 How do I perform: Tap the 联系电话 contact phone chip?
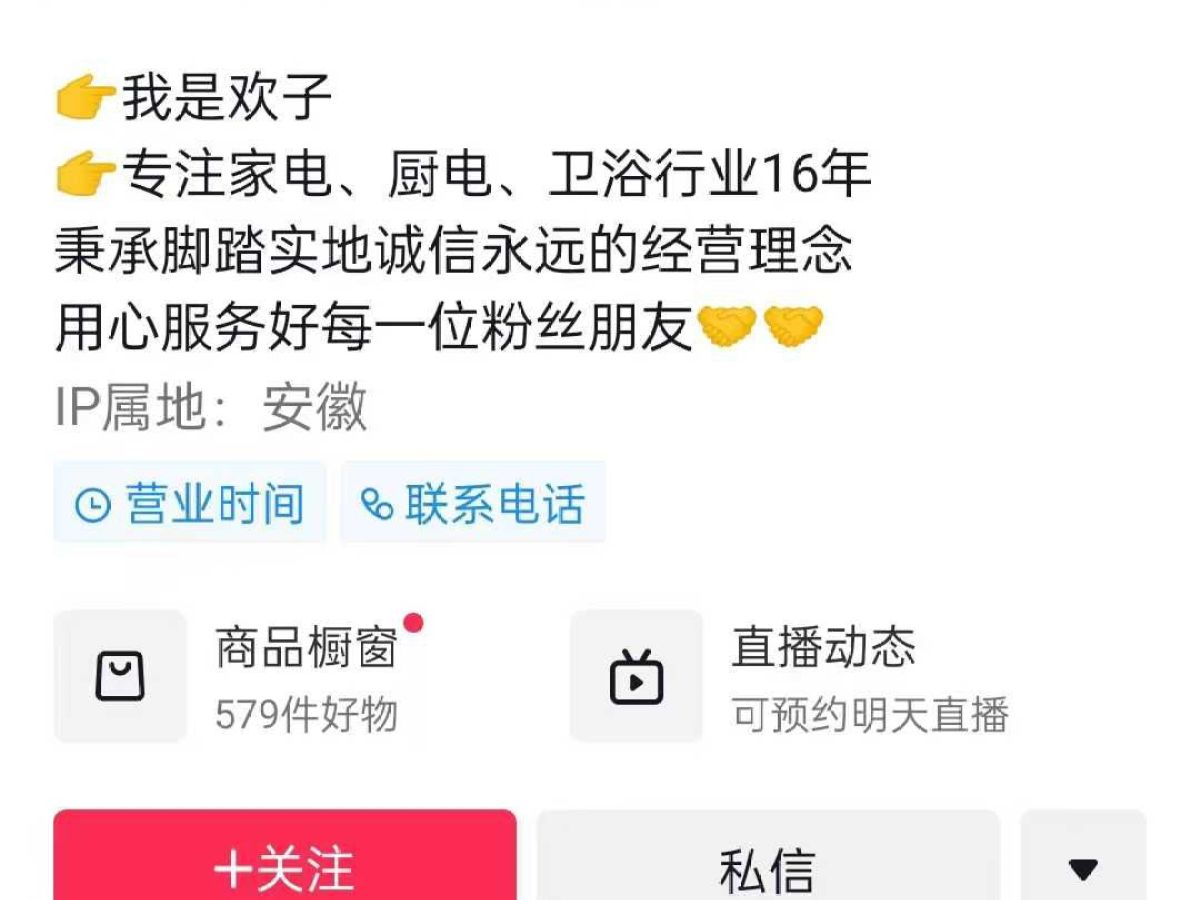click(x=473, y=503)
